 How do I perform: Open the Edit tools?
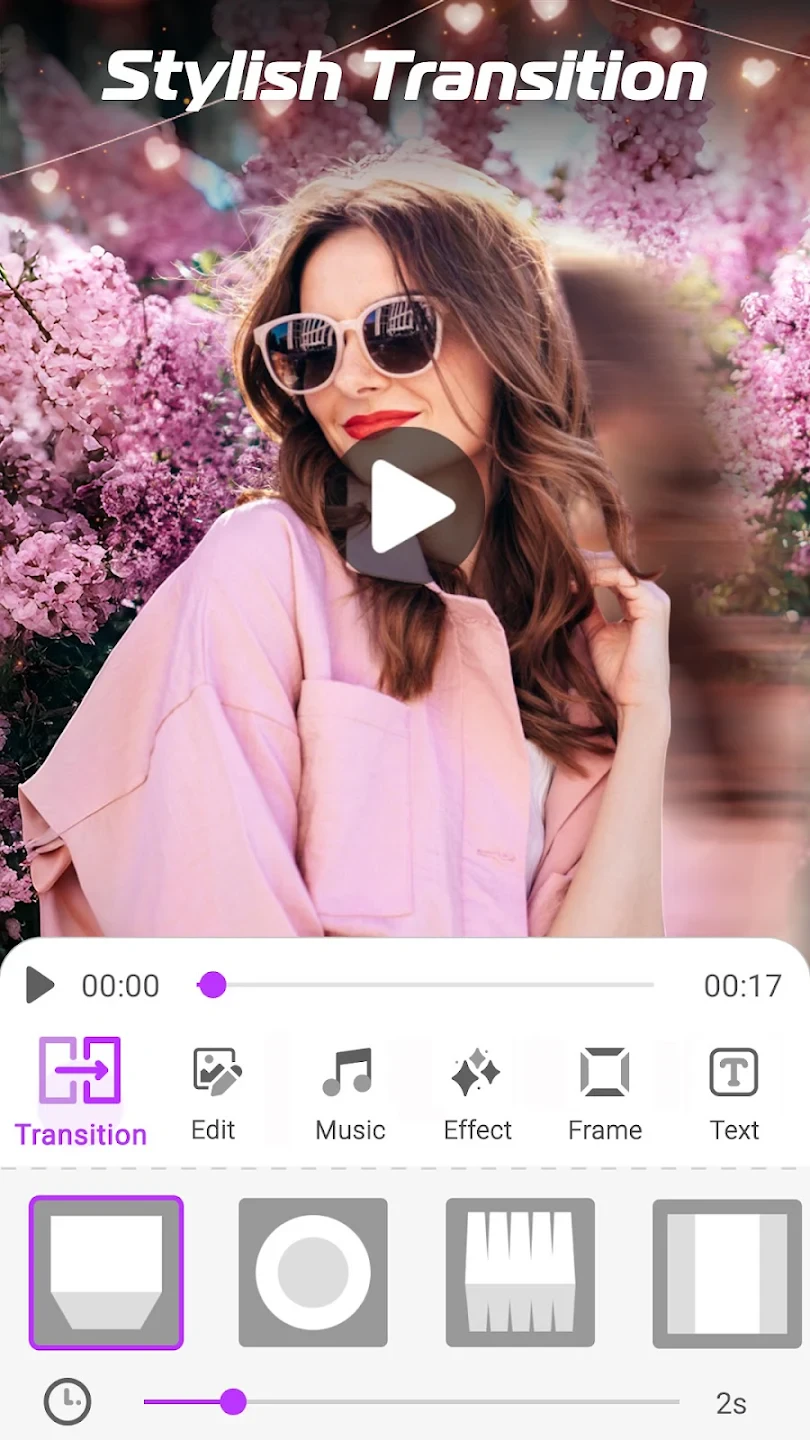click(x=213, y=1092)
